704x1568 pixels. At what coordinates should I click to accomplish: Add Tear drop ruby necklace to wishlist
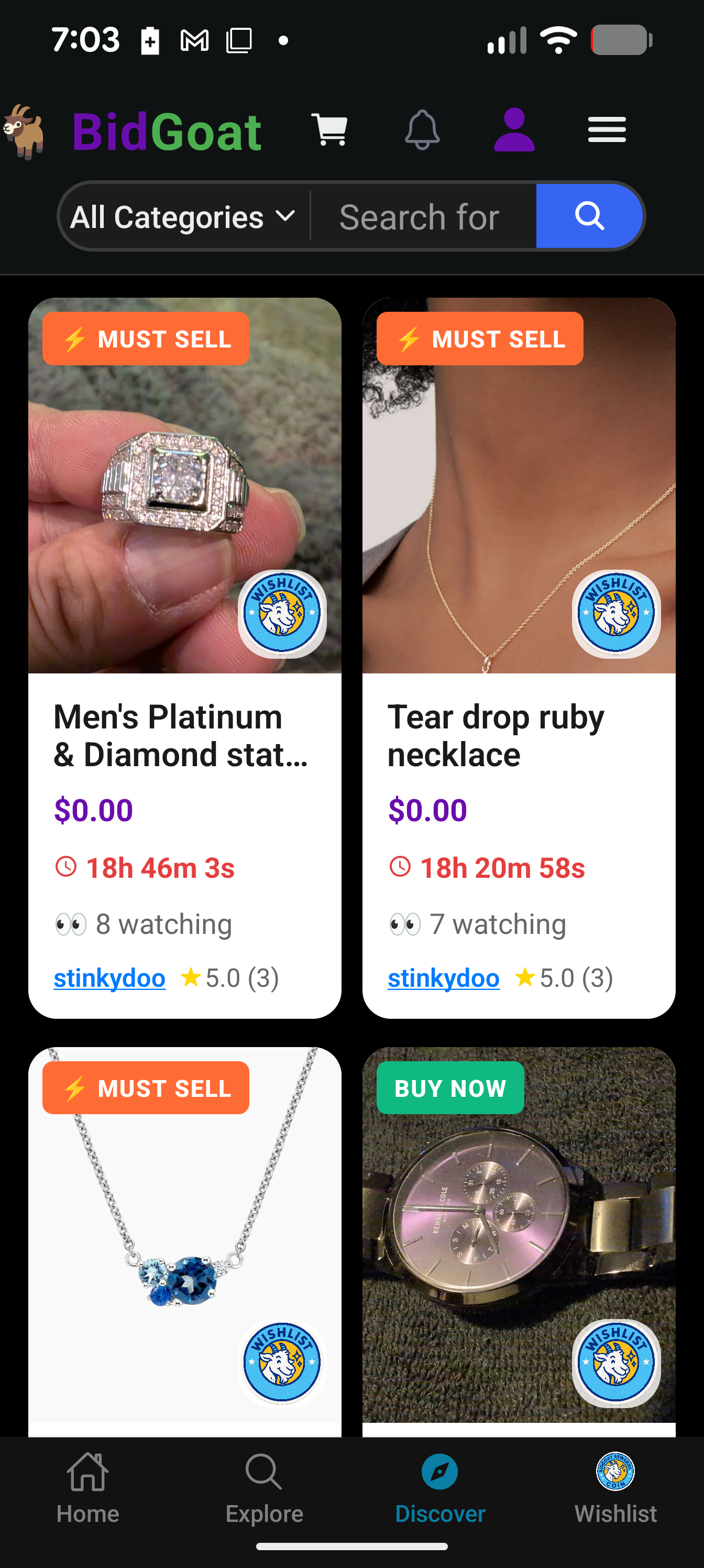(616, 613)
